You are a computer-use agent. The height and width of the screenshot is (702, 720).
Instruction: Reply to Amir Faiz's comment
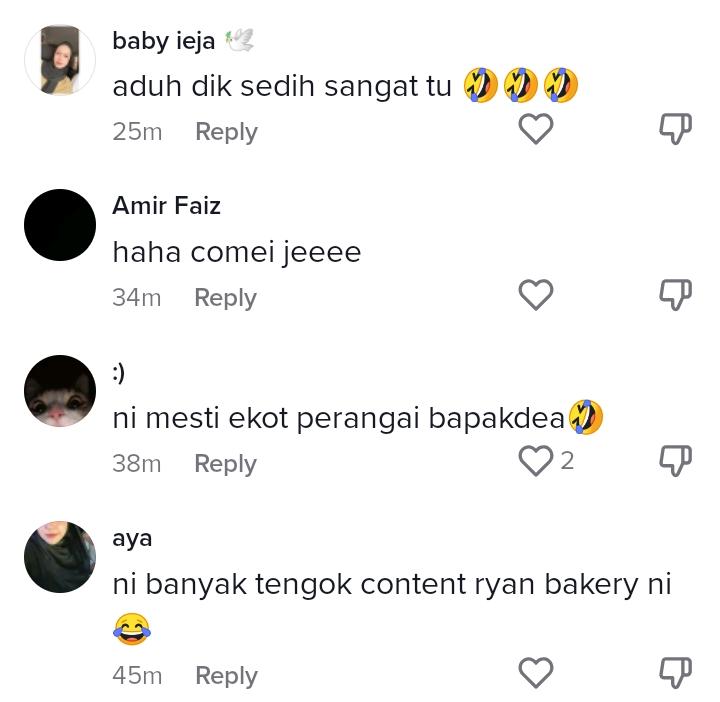coord(225,298)
